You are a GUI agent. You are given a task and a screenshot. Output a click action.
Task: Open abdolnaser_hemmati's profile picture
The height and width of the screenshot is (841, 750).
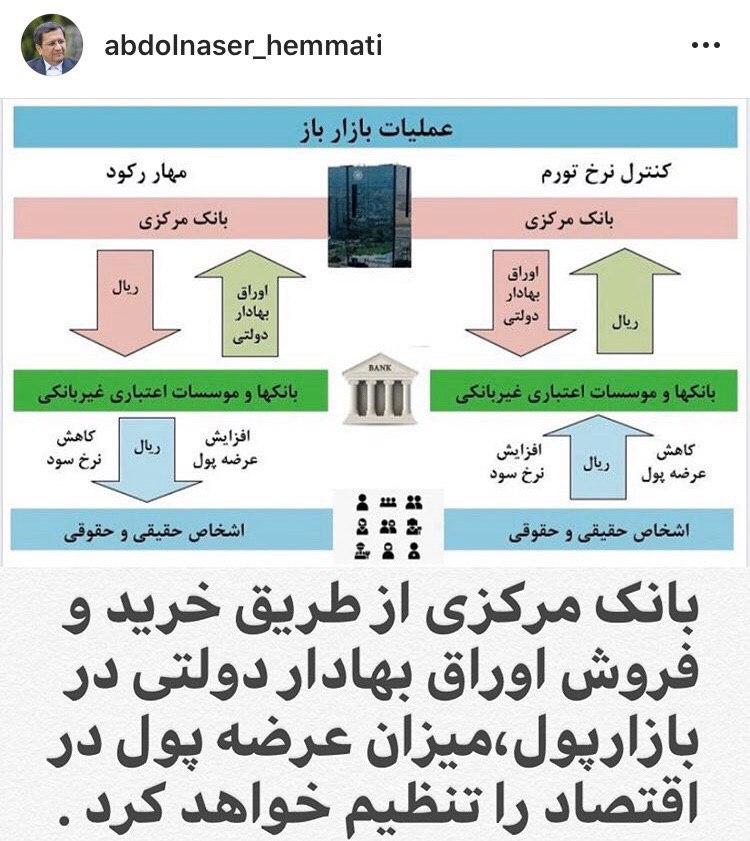53,46
